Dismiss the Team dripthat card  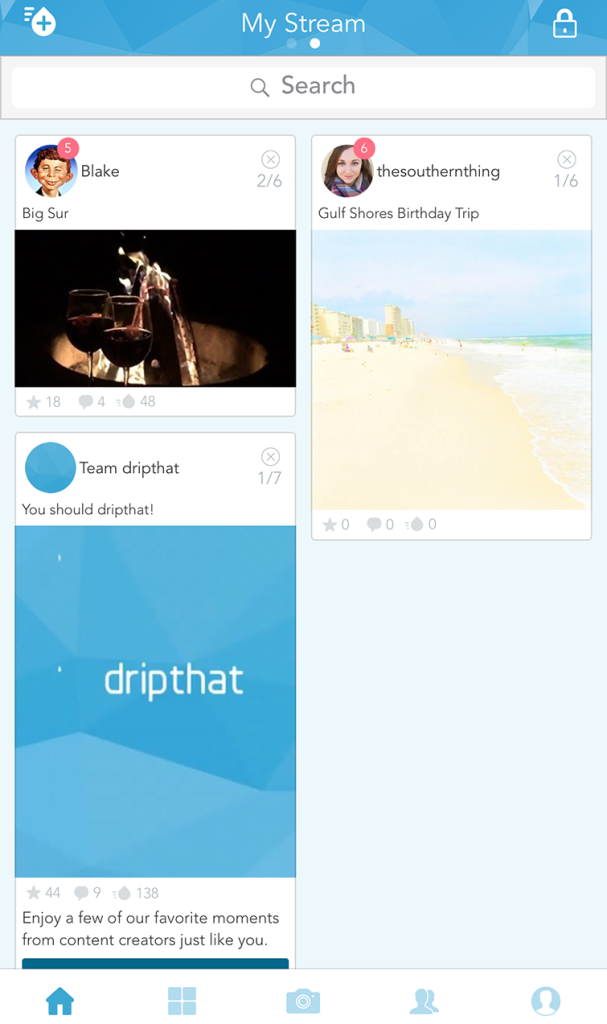[x=271, y=456]
